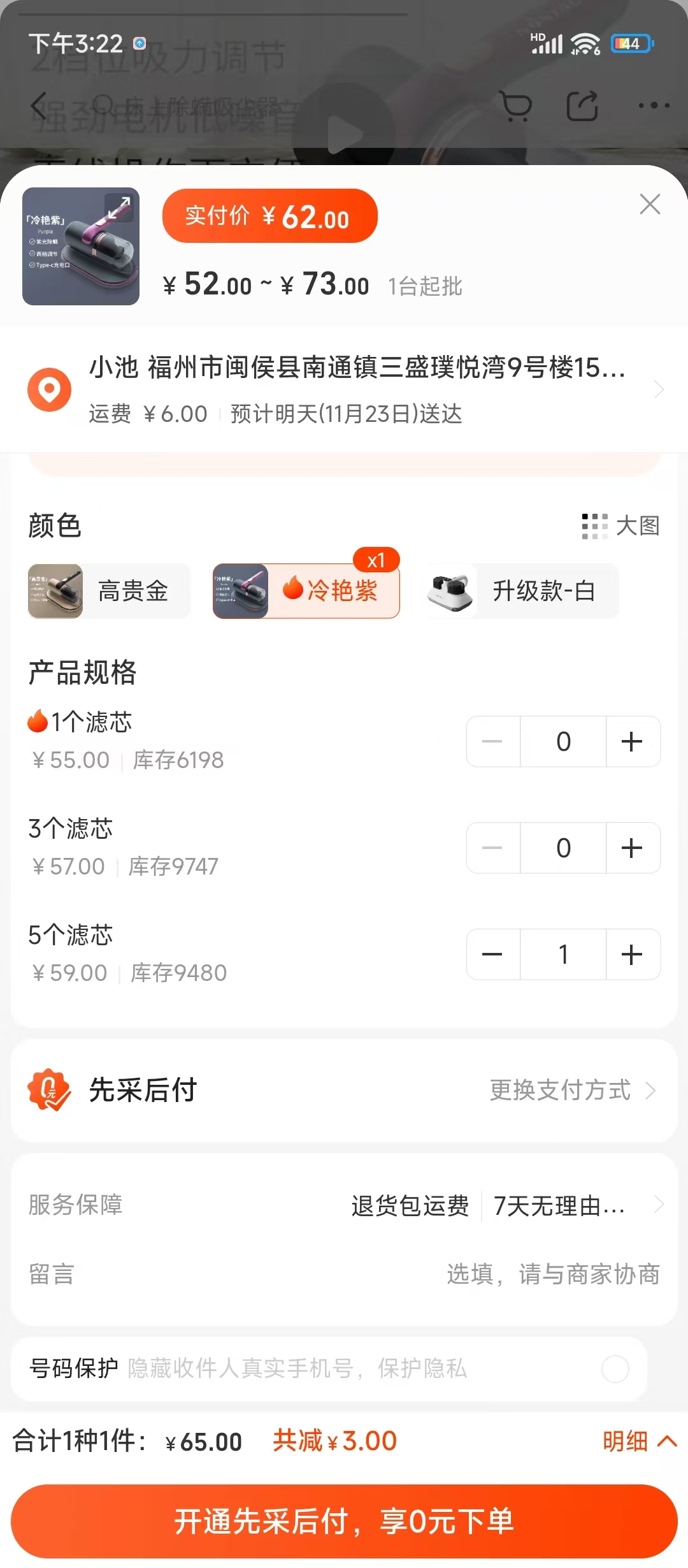
Task: Enlarge the 冷艳紫 product image
Action: (x=118, y=207)
